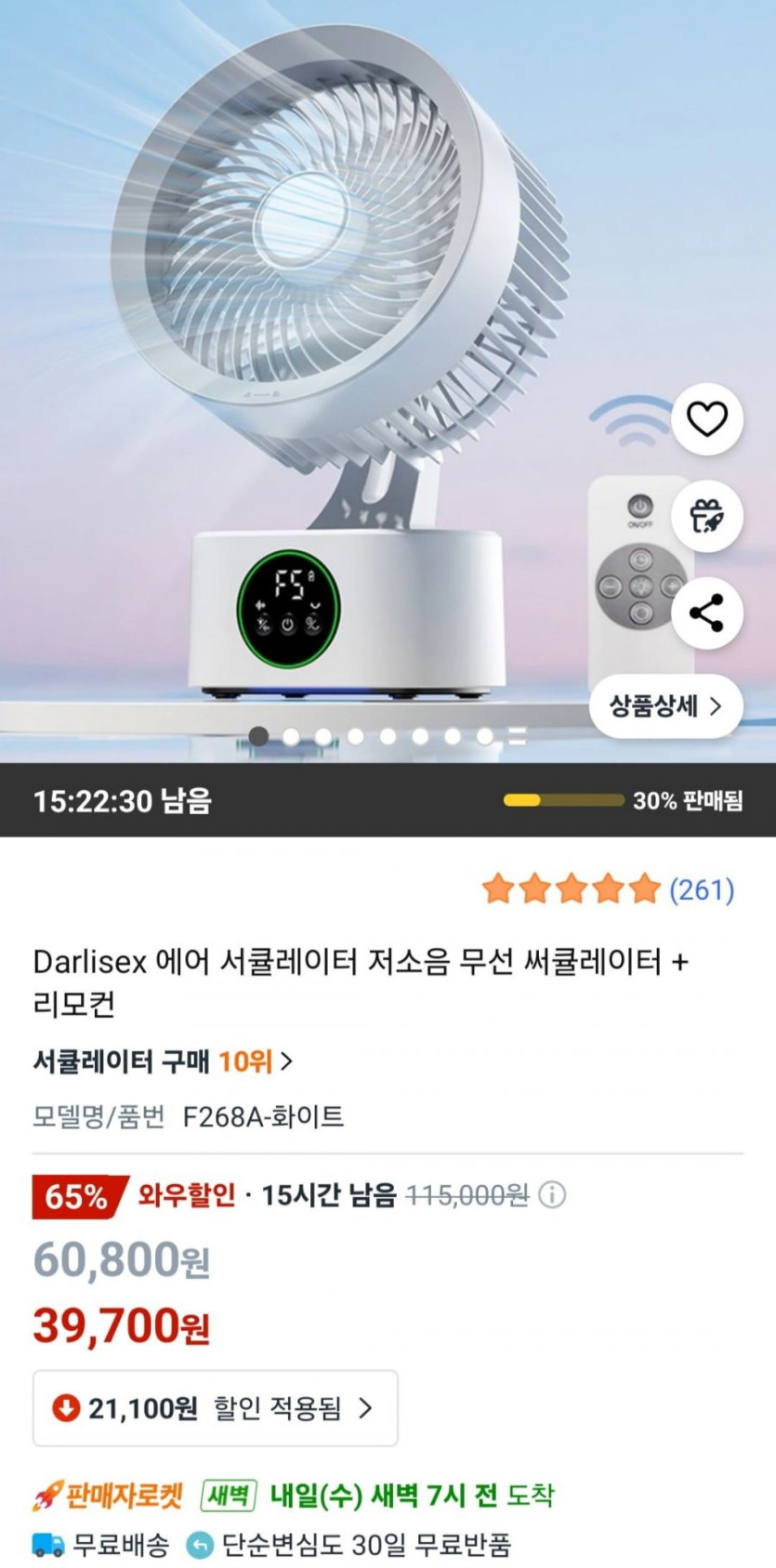The height and width of the screenshot is (1568, 776).
Task: Add product to wishlist with heart icon
Action: (x=706, y=419)
